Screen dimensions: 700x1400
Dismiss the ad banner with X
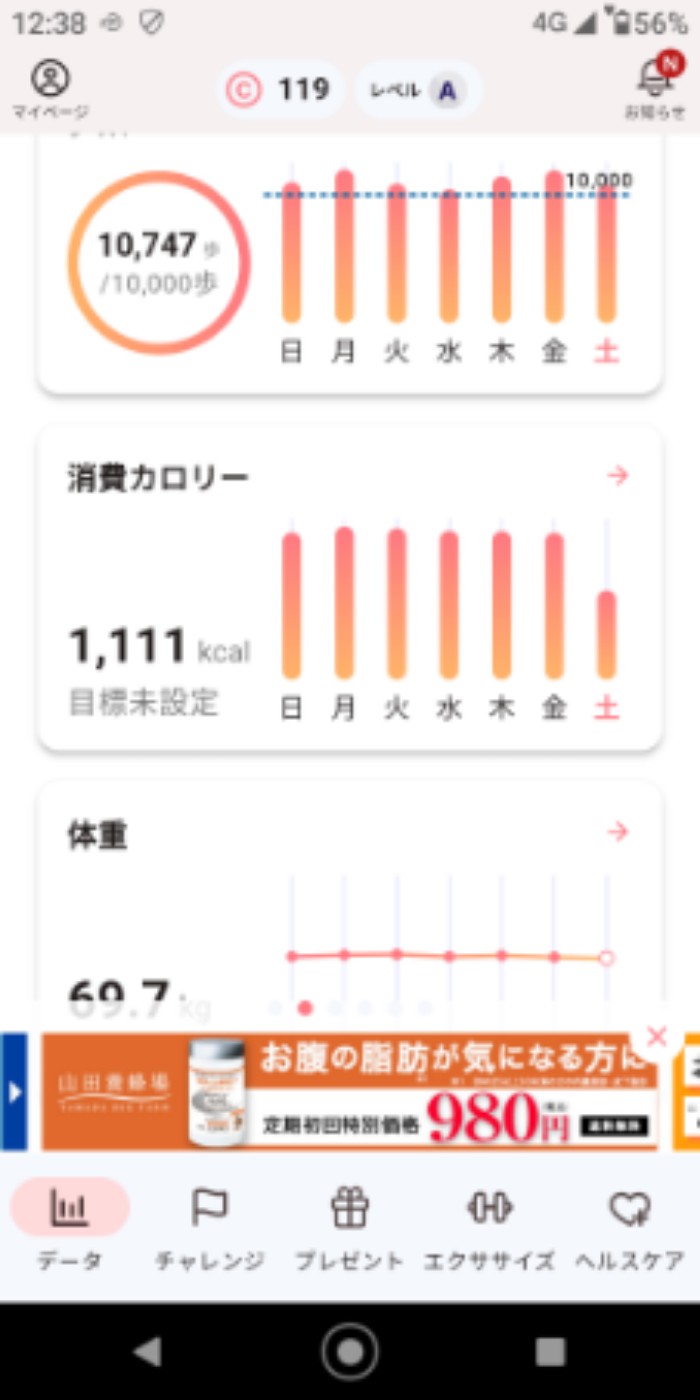point(656,1036)
